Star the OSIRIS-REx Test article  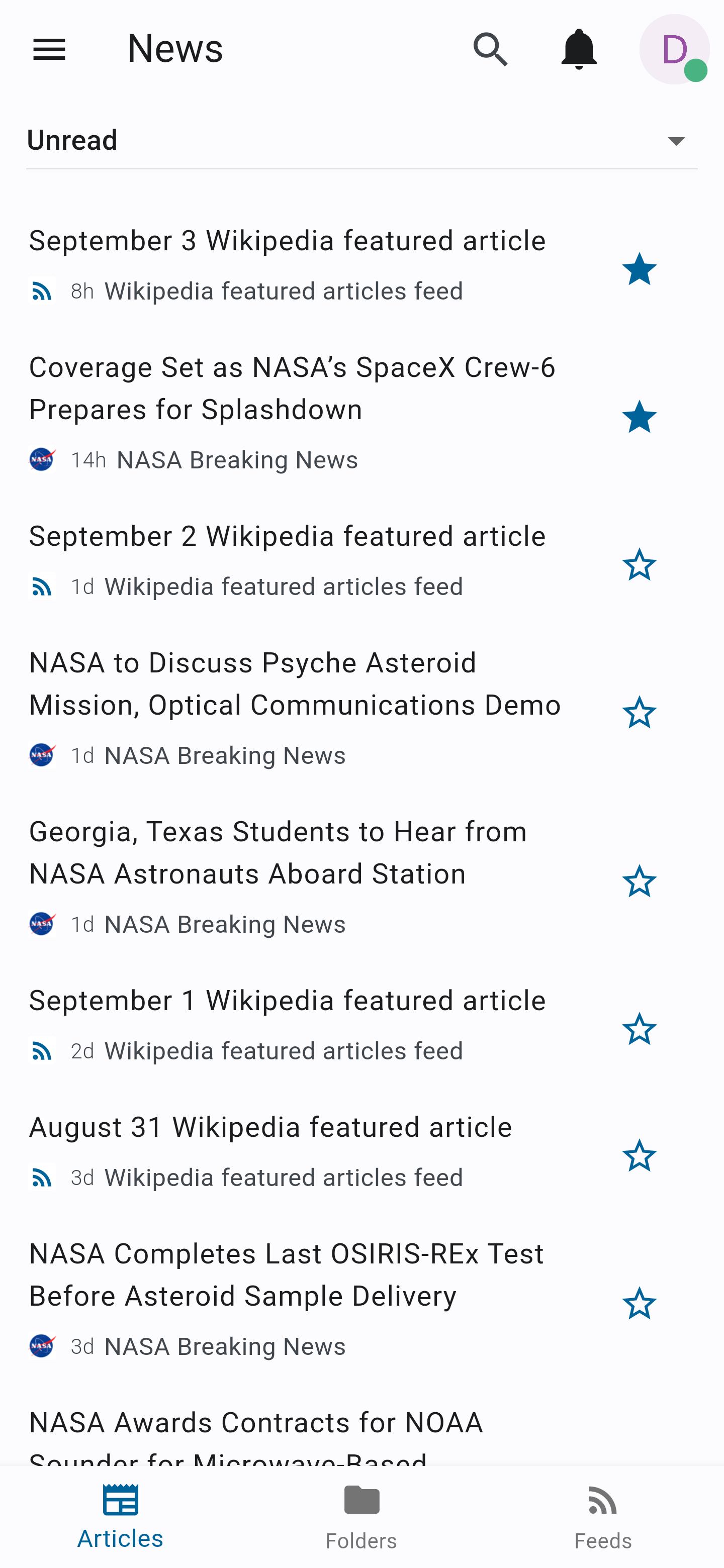point(640,1303)
